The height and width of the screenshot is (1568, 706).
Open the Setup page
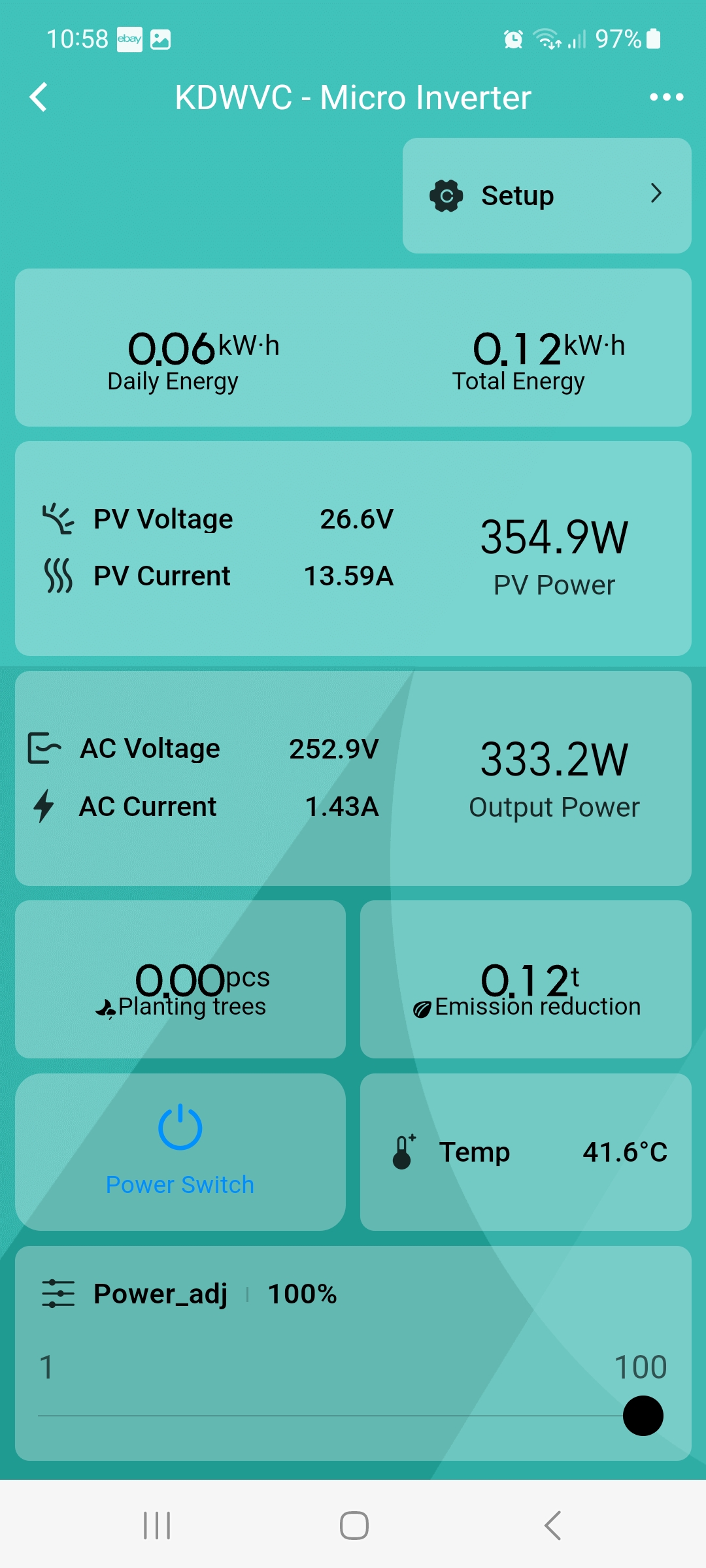tap(547, 195)
